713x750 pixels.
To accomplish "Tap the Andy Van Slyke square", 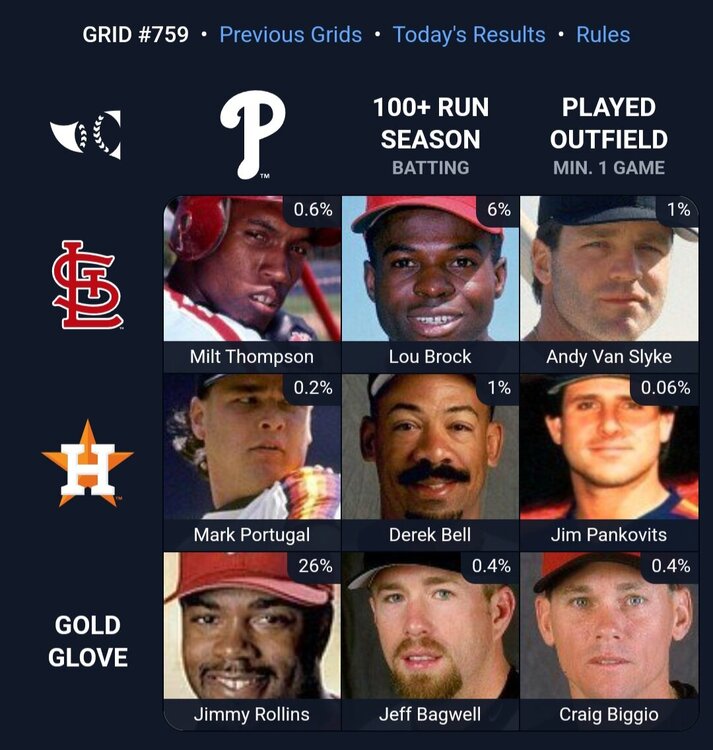I will click(608, 283).
